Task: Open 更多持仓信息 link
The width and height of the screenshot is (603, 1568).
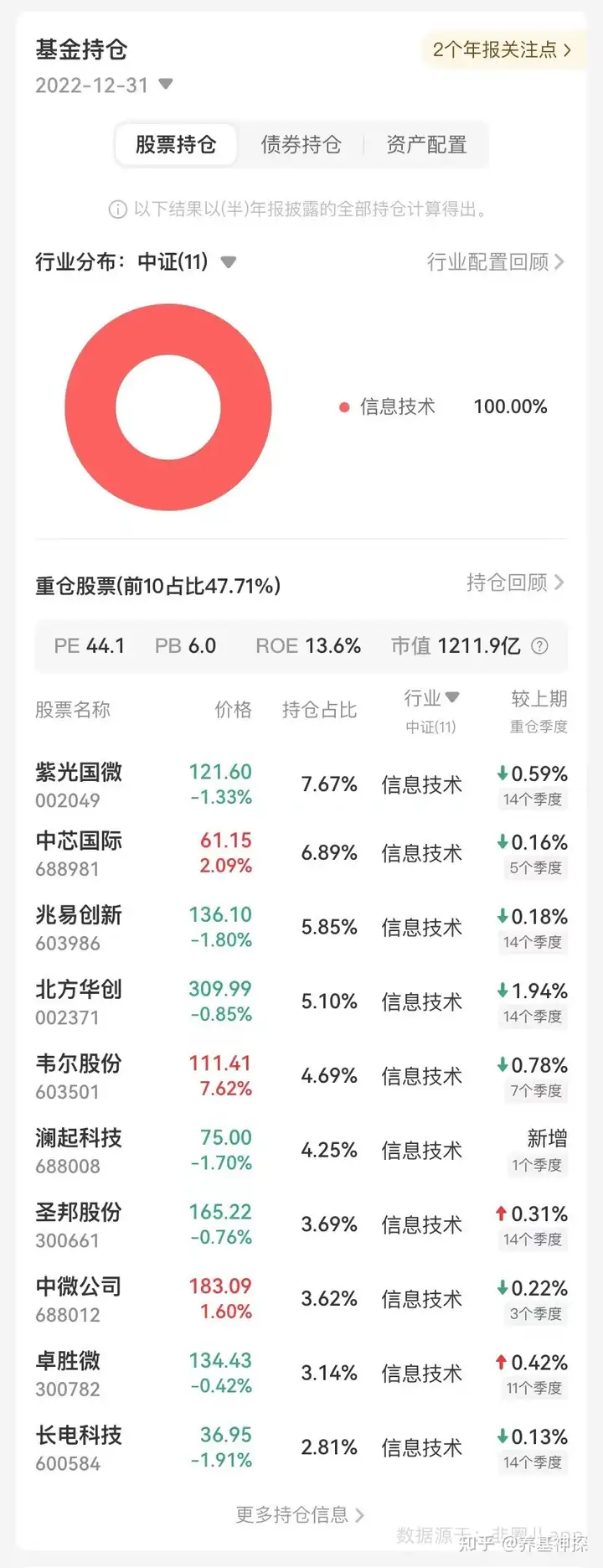Action: [x=300, y=1514]
